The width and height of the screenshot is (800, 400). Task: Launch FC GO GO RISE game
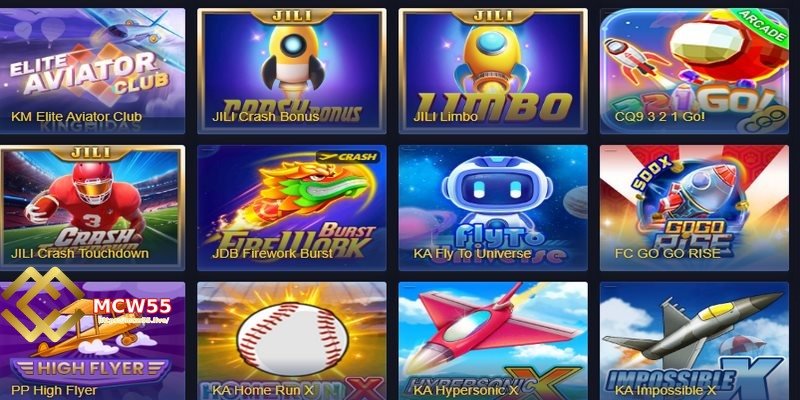(x=694, y=205)
